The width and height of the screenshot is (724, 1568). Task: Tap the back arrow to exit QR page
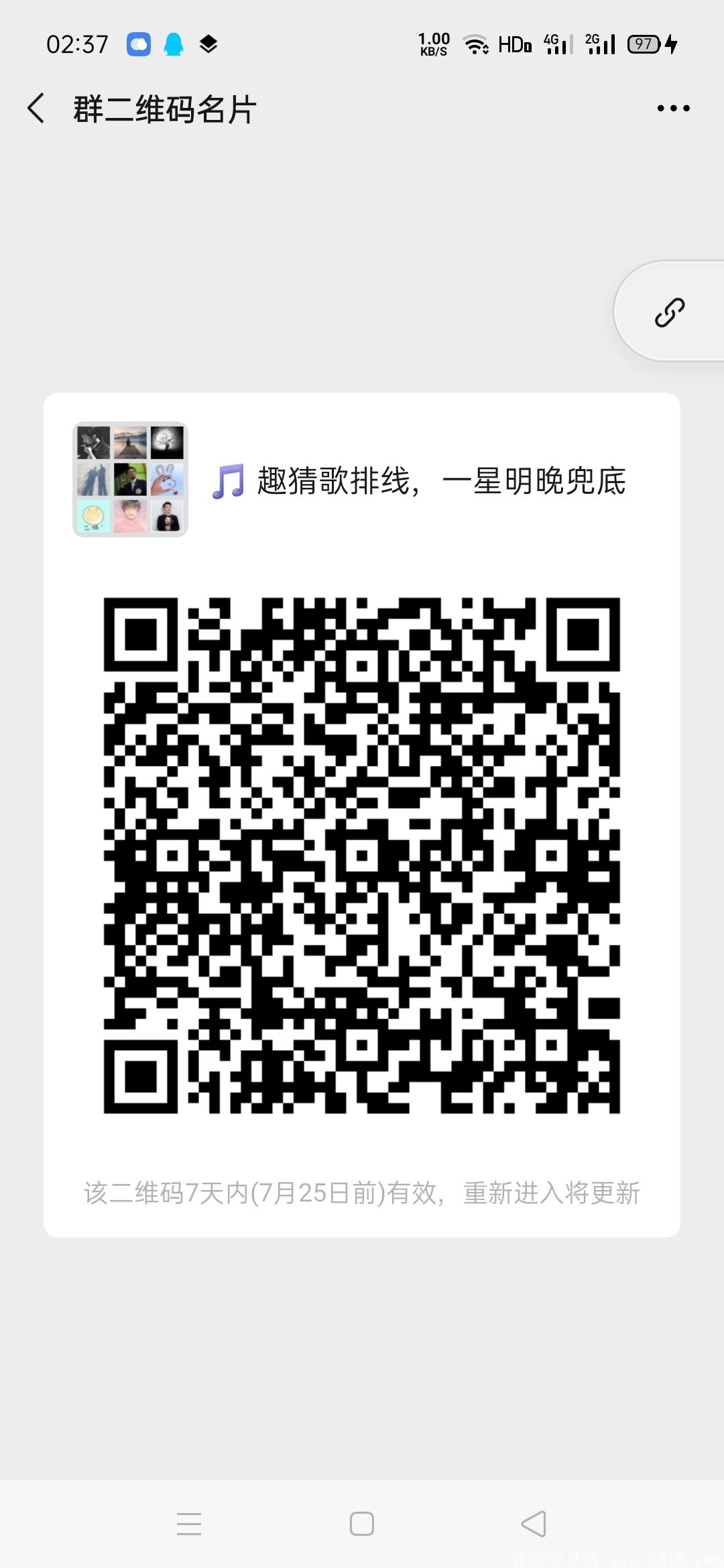38,107
